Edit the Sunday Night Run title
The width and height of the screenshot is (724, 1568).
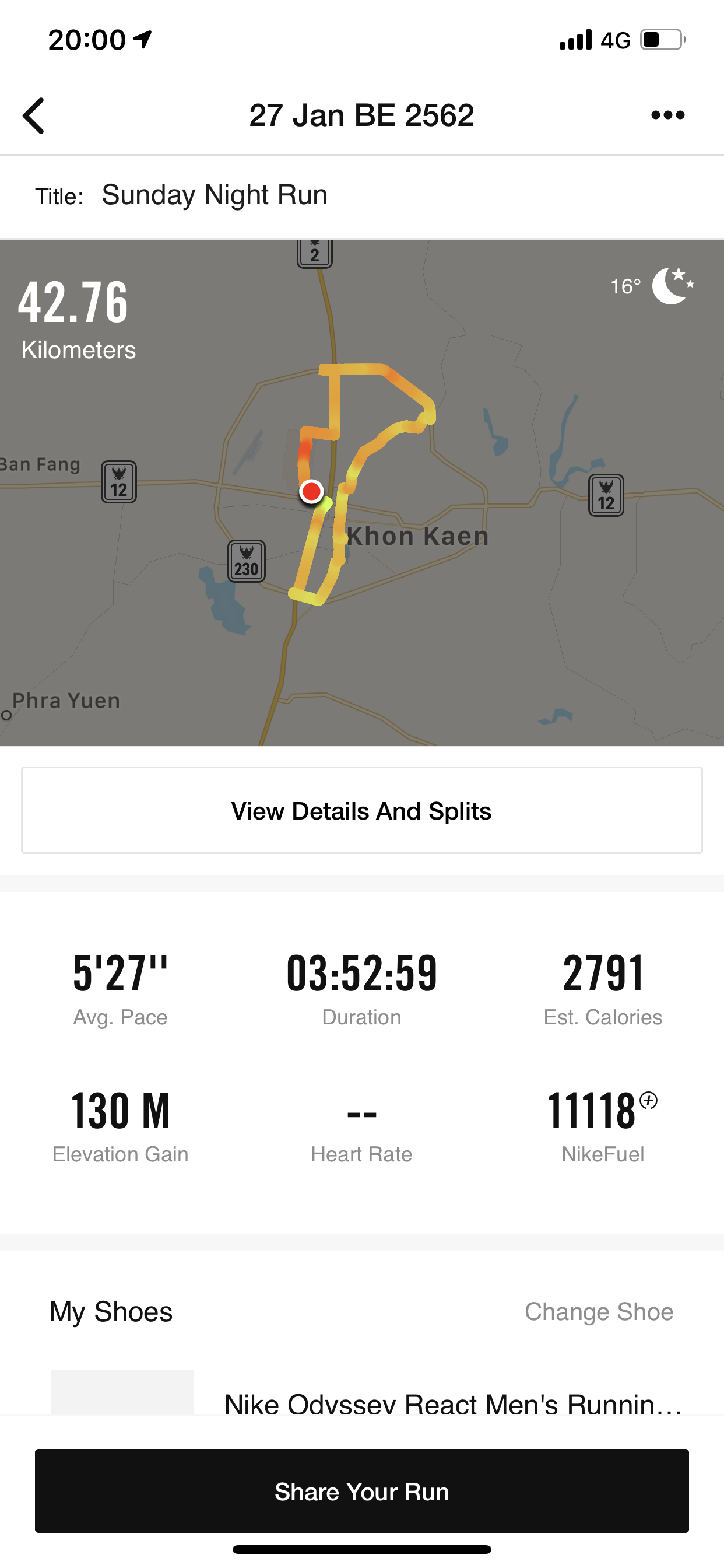tap(214, 195)
